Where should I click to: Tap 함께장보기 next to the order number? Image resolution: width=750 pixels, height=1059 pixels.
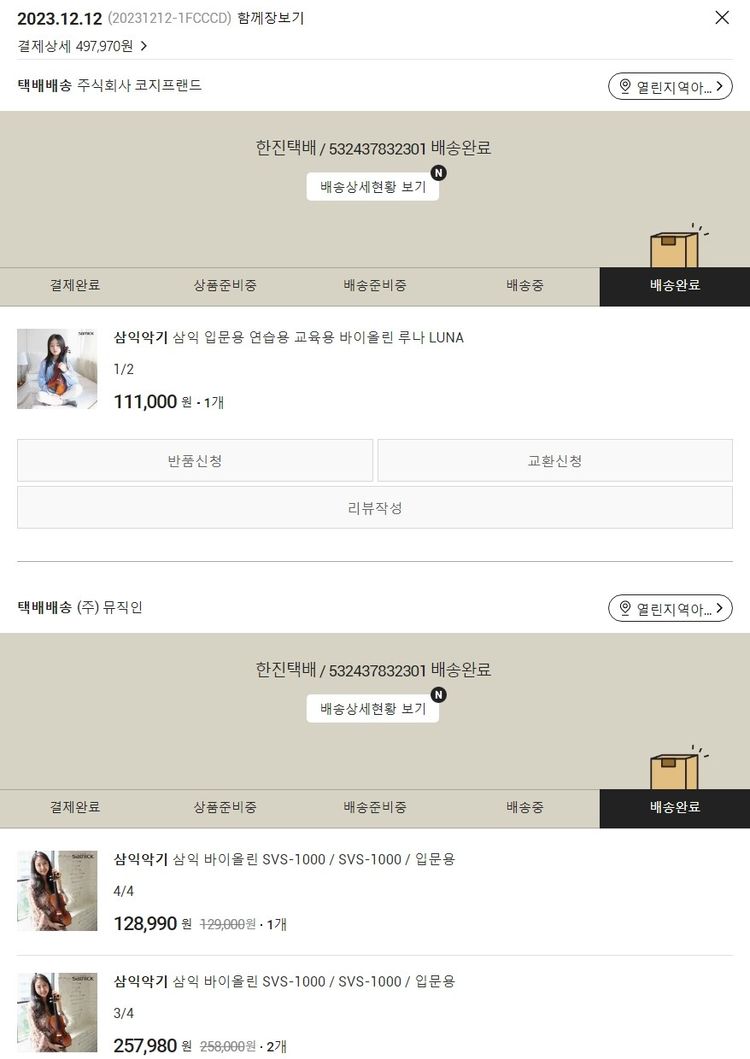click(x=271, y=18)
